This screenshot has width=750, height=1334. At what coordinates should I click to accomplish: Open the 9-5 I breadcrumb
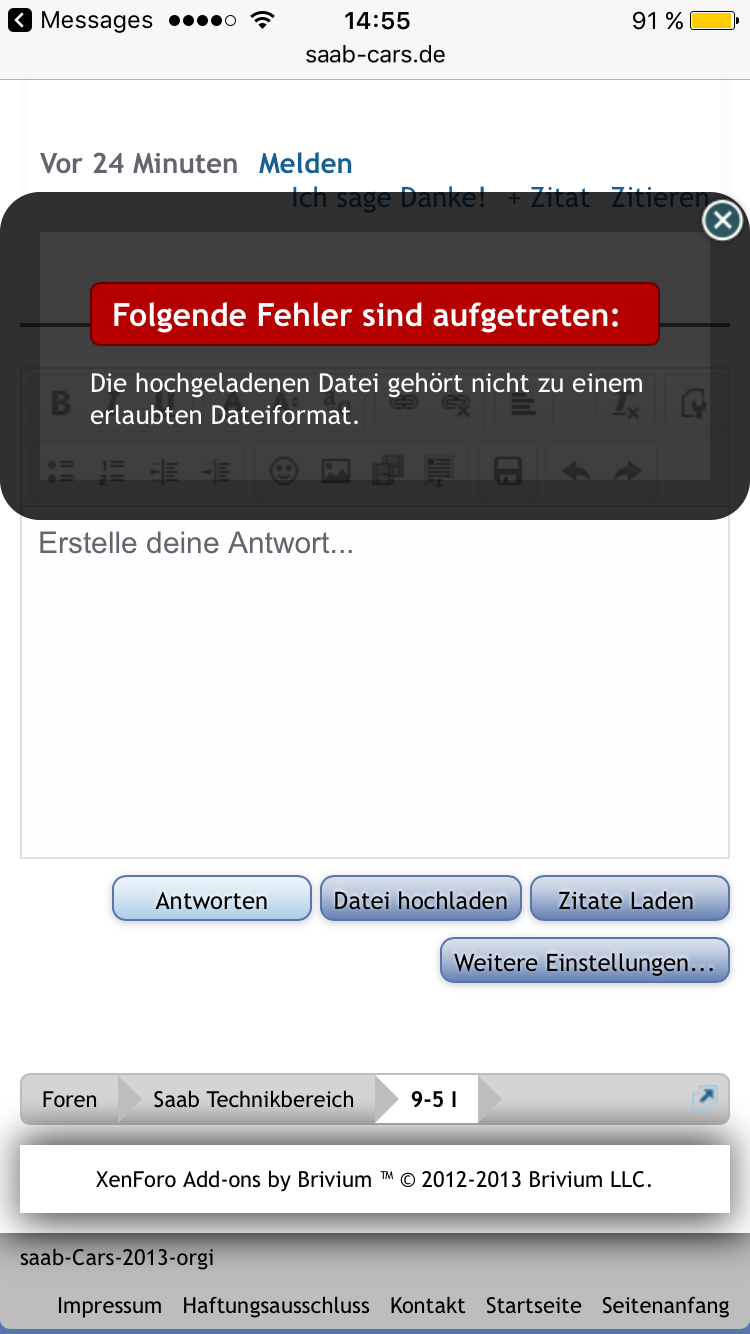tap(434, 1099)
